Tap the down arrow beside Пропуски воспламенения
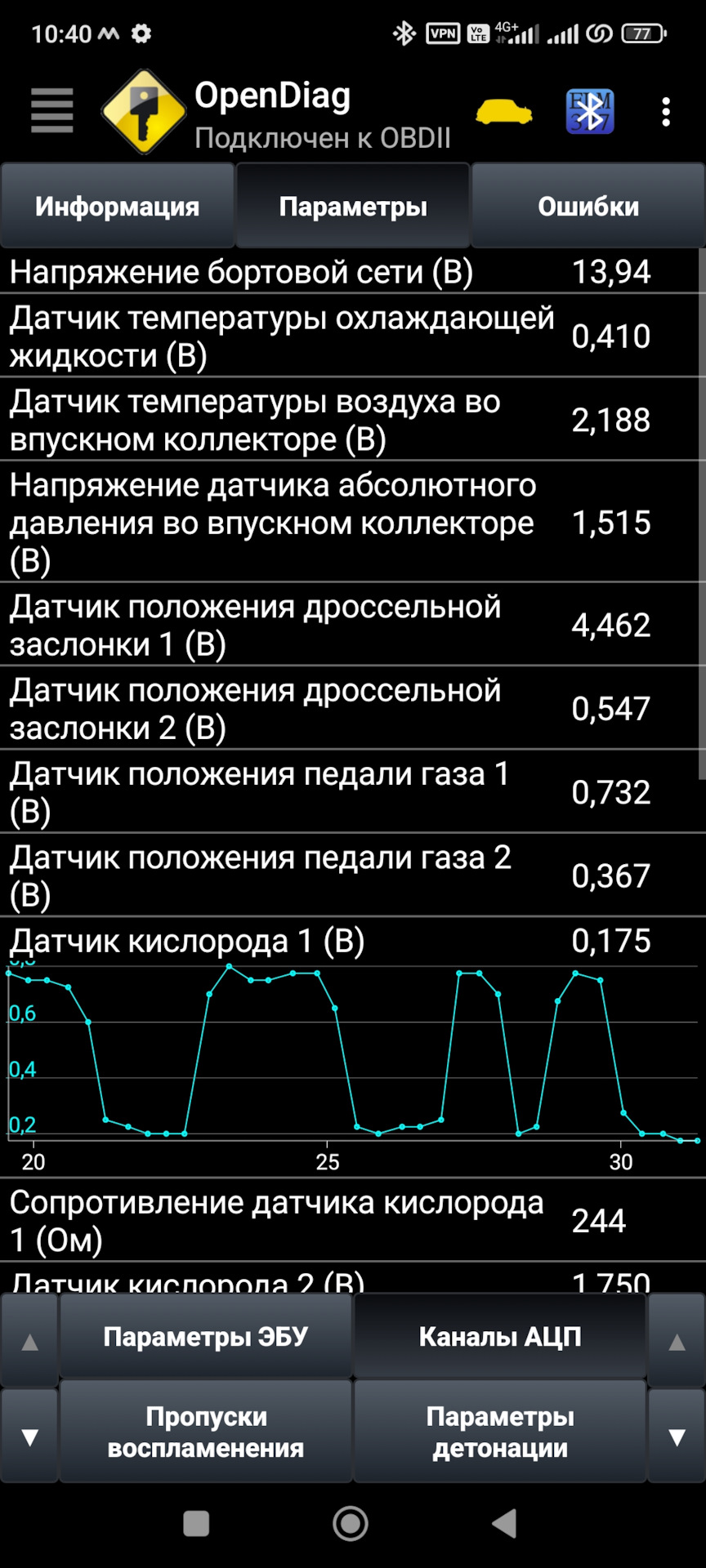The width and height of the screenshot is (706, 1568). pos(29,1437)
